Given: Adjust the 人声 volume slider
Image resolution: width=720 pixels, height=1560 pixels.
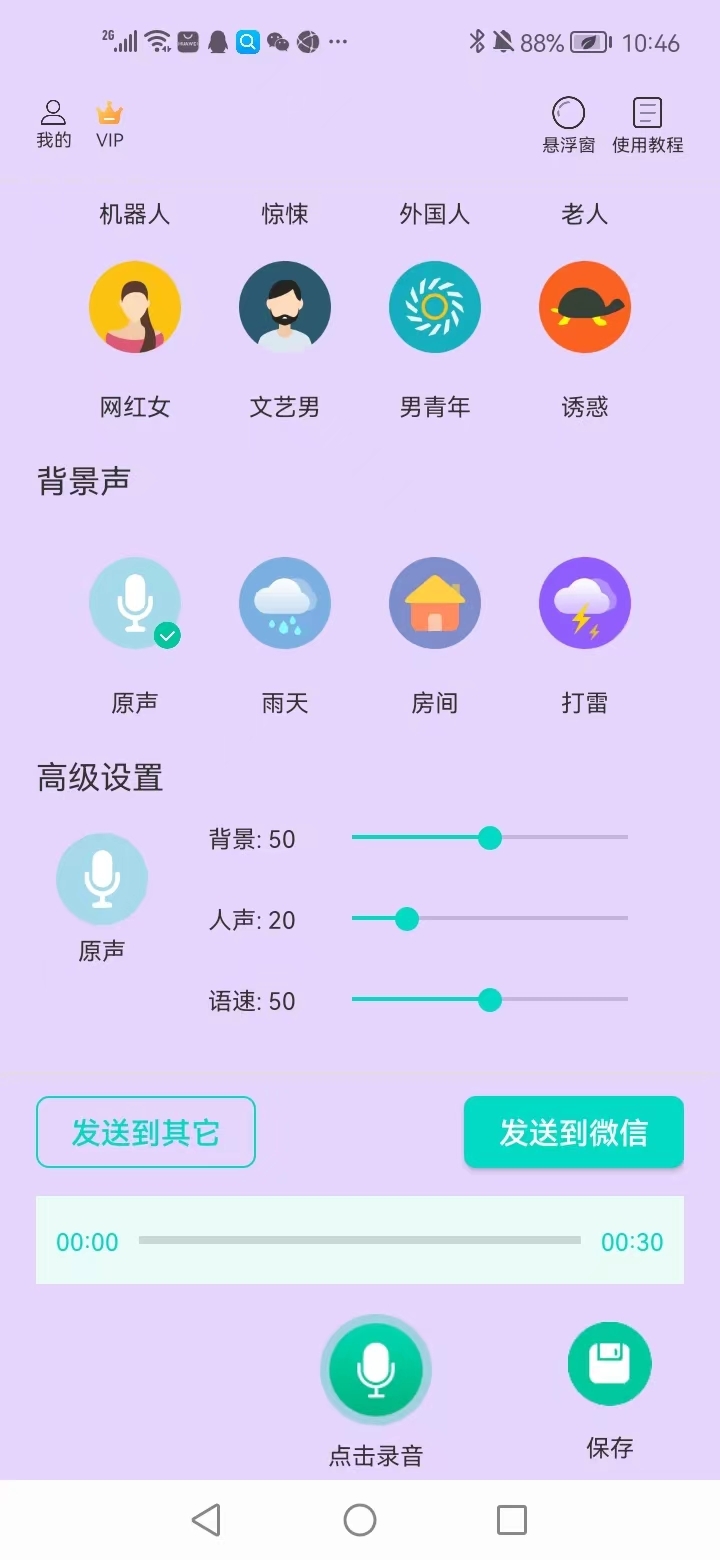Looking at the screenshot, I should (x=407, y=918).
